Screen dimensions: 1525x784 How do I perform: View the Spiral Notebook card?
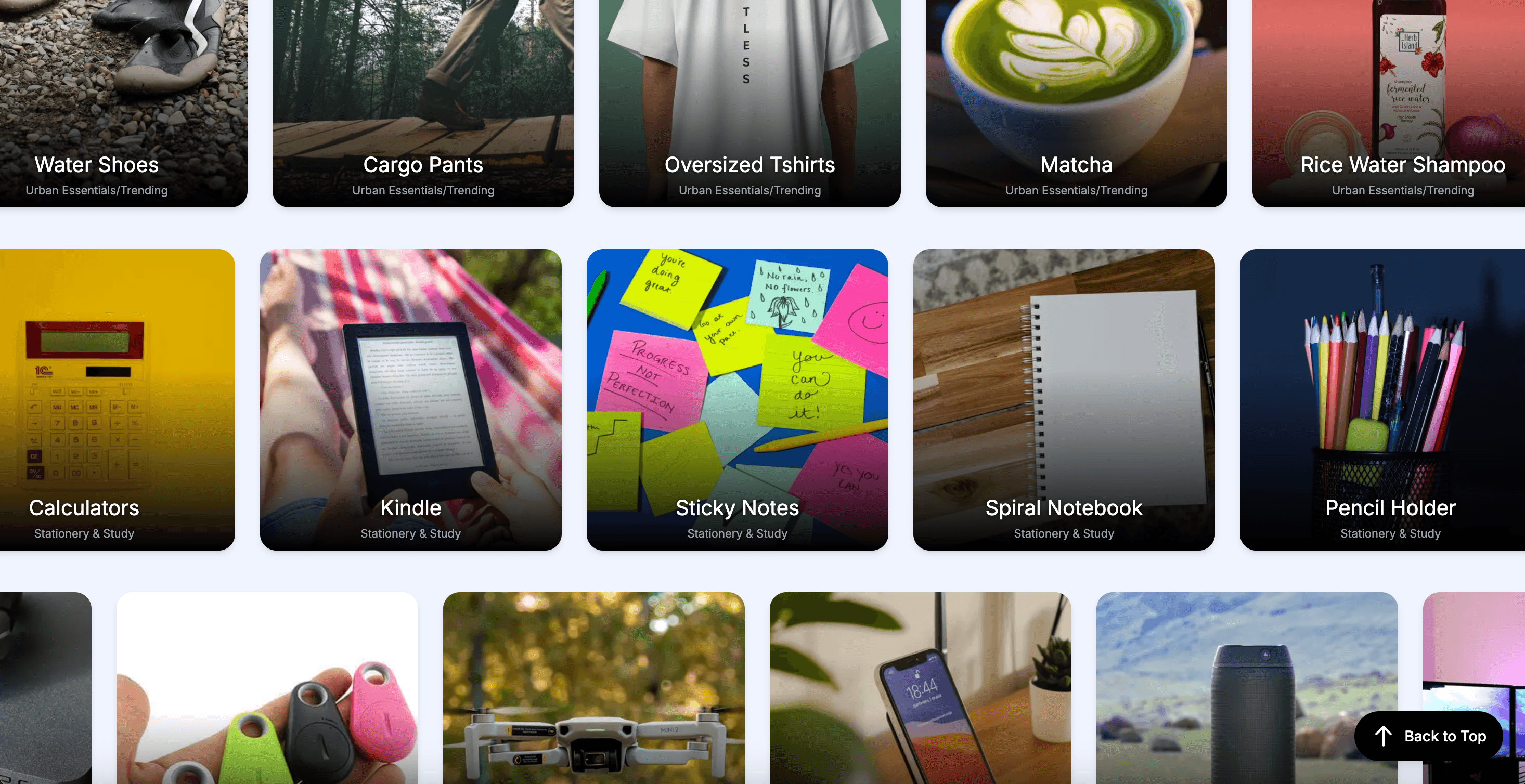pos(1064,399)
